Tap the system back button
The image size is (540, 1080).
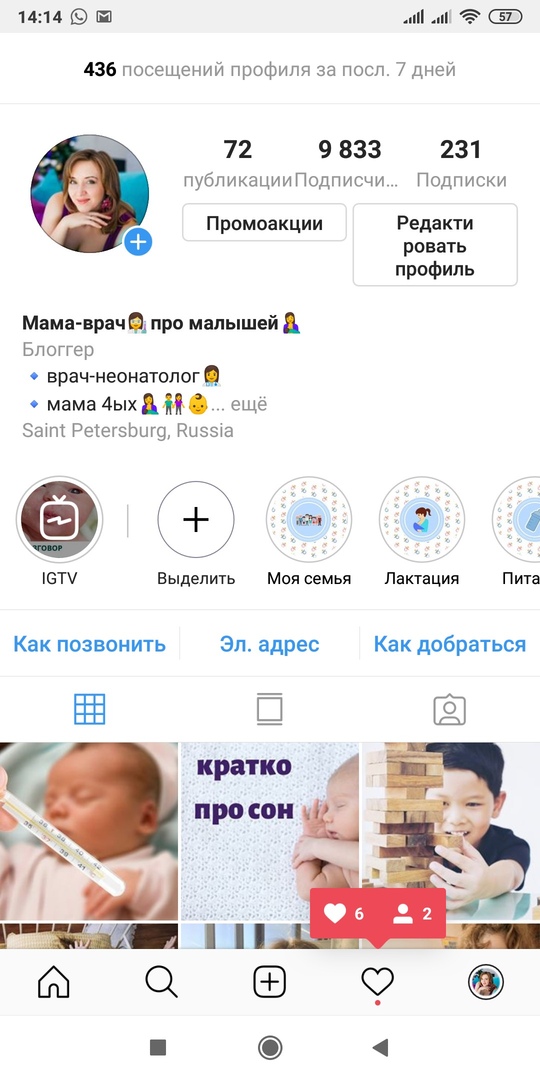(x=380, y=1048)
